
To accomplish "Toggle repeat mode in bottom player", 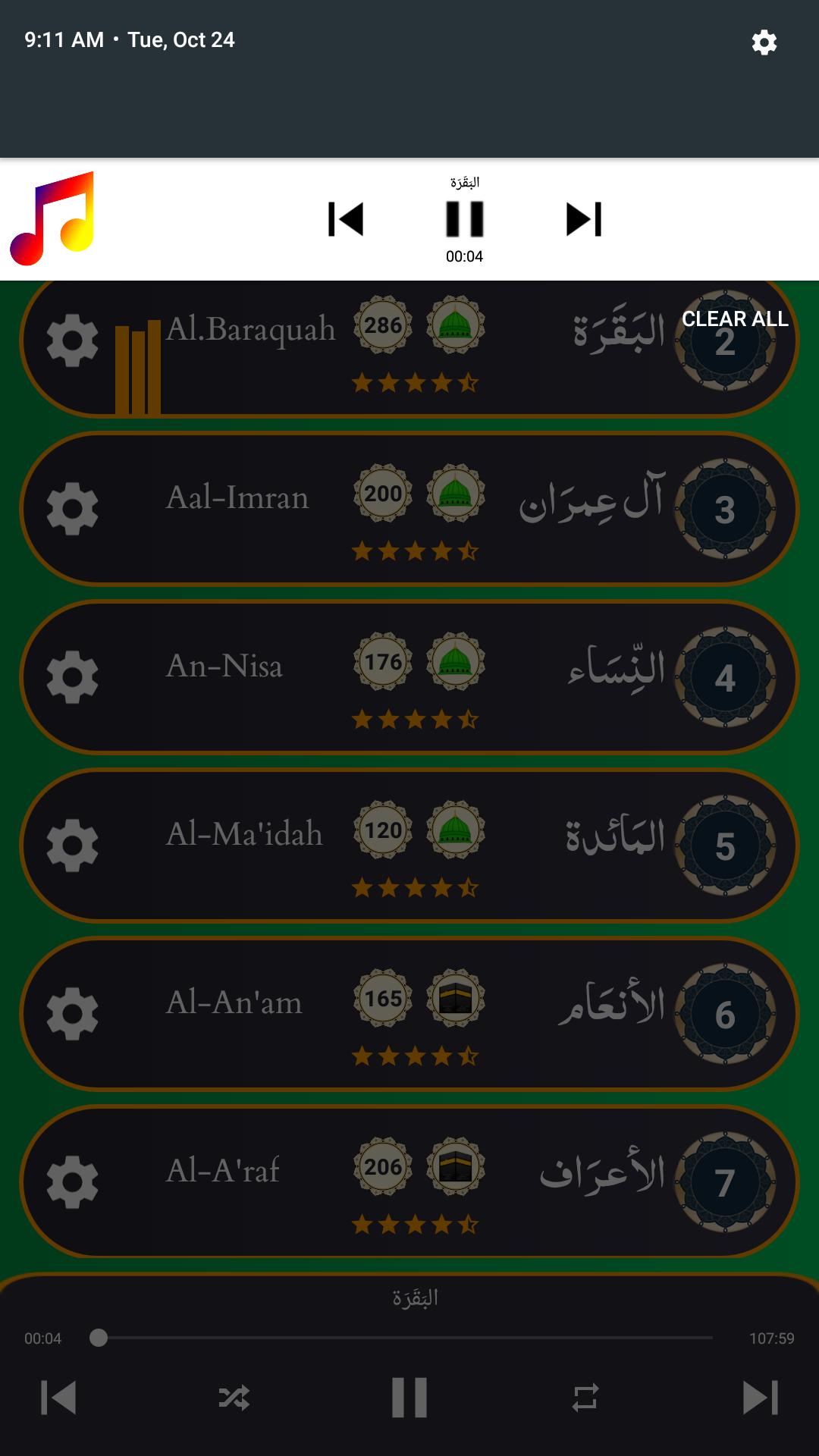I will pos(585,1398).
